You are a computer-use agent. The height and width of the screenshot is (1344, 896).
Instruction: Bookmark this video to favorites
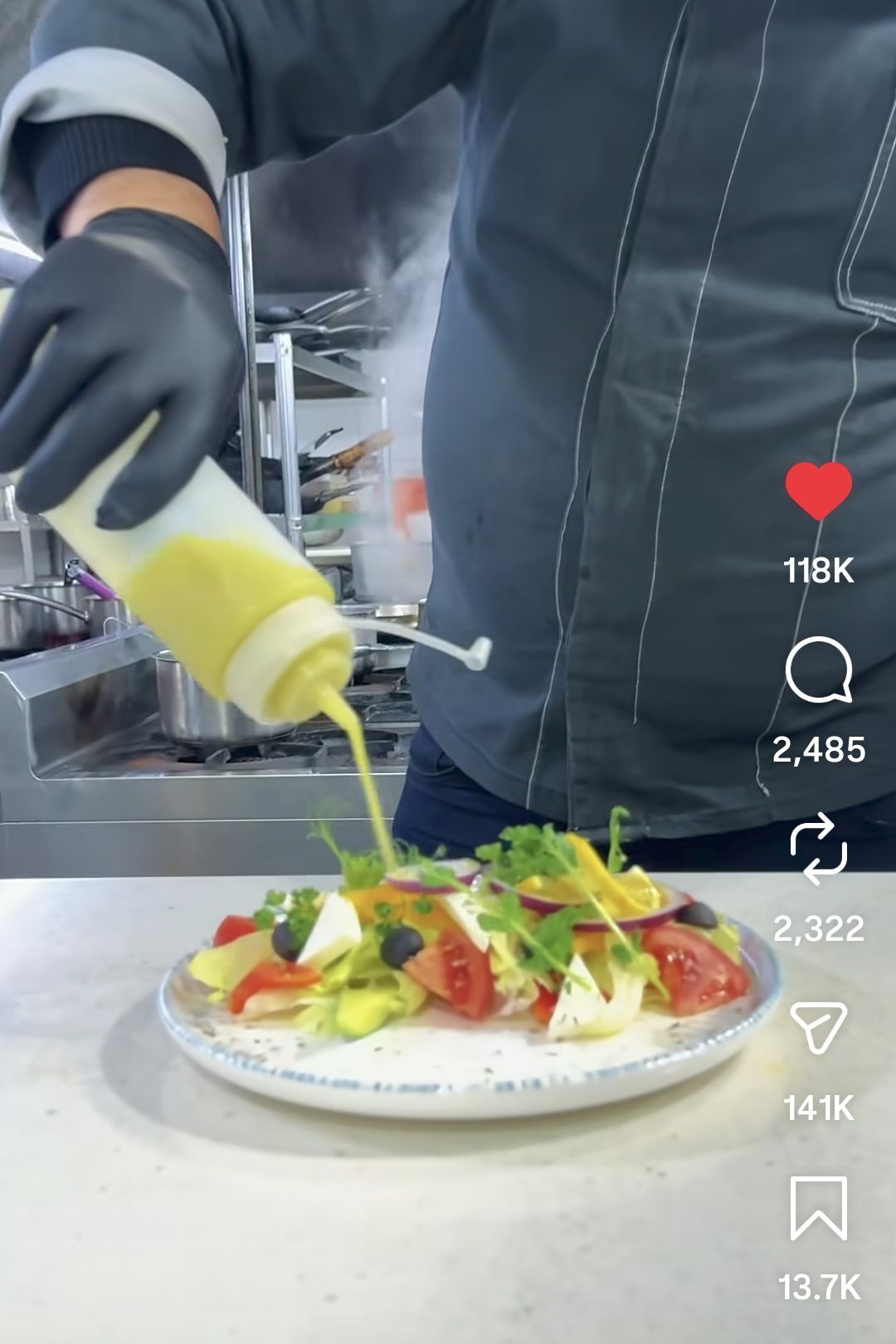click(819, 1208)
